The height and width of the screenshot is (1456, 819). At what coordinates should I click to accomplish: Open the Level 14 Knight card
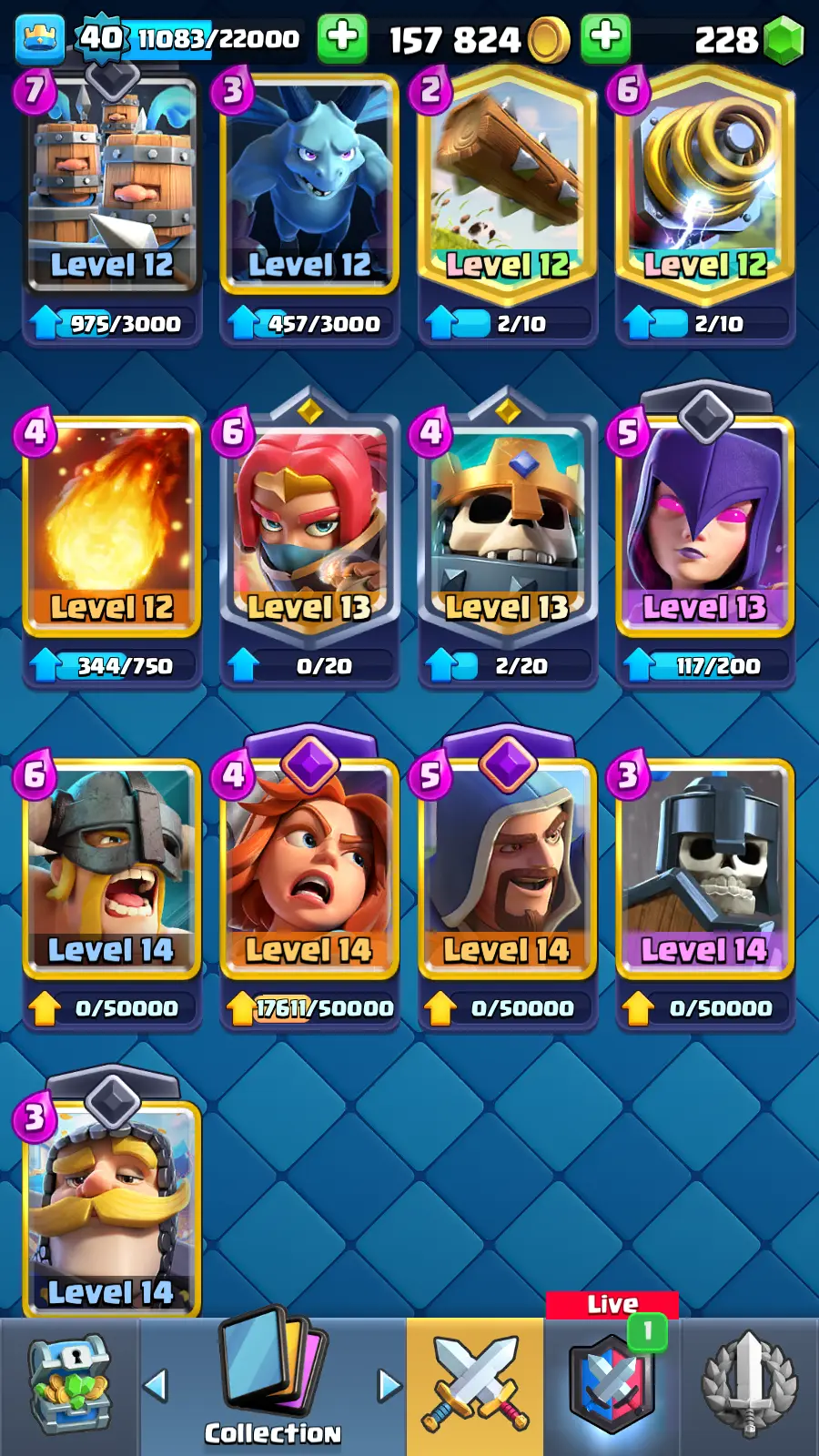111,1206
